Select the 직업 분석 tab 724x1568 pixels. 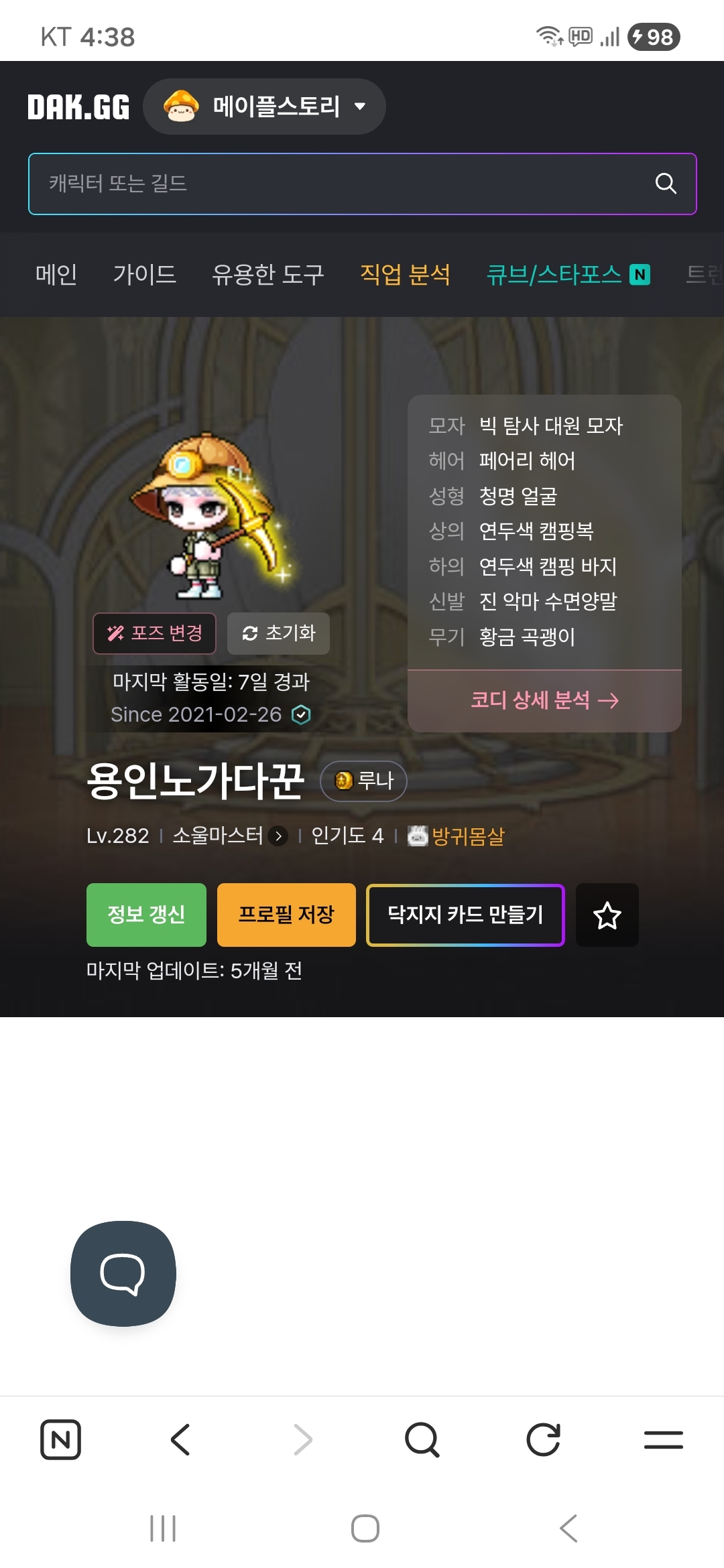405,274
